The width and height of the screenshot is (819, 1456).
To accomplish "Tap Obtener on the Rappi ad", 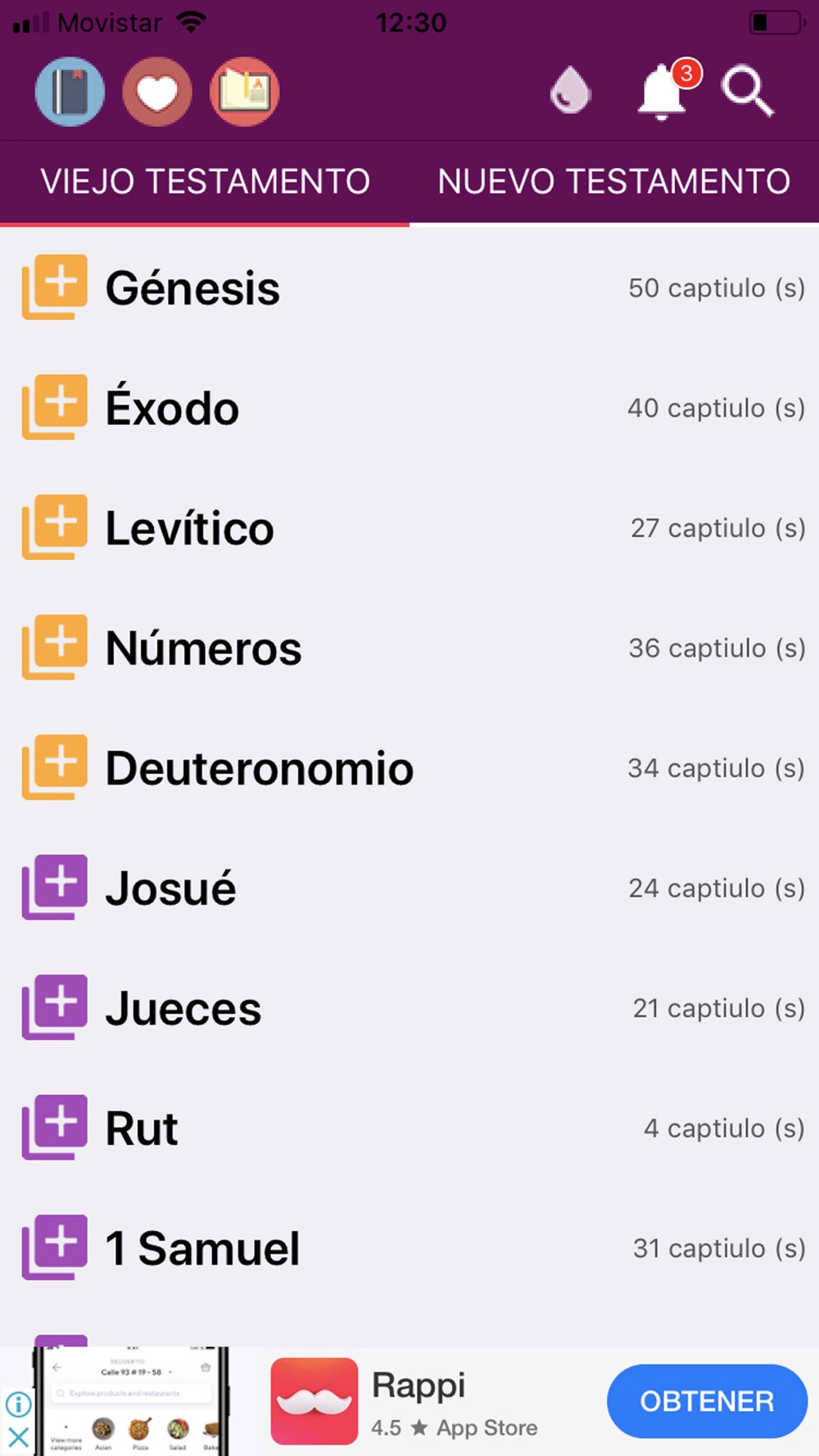I will point(707,1401).
